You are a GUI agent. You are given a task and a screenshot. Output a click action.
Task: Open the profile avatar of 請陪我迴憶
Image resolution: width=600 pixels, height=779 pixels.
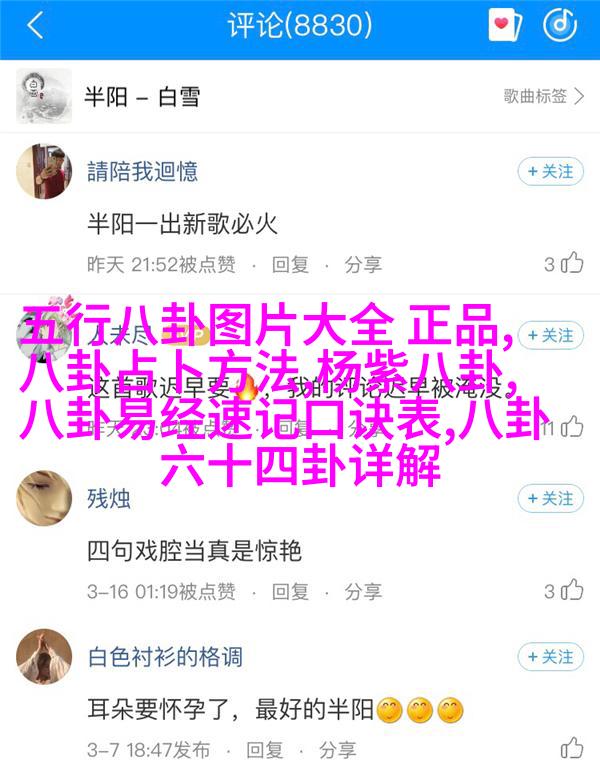(44, 172)
